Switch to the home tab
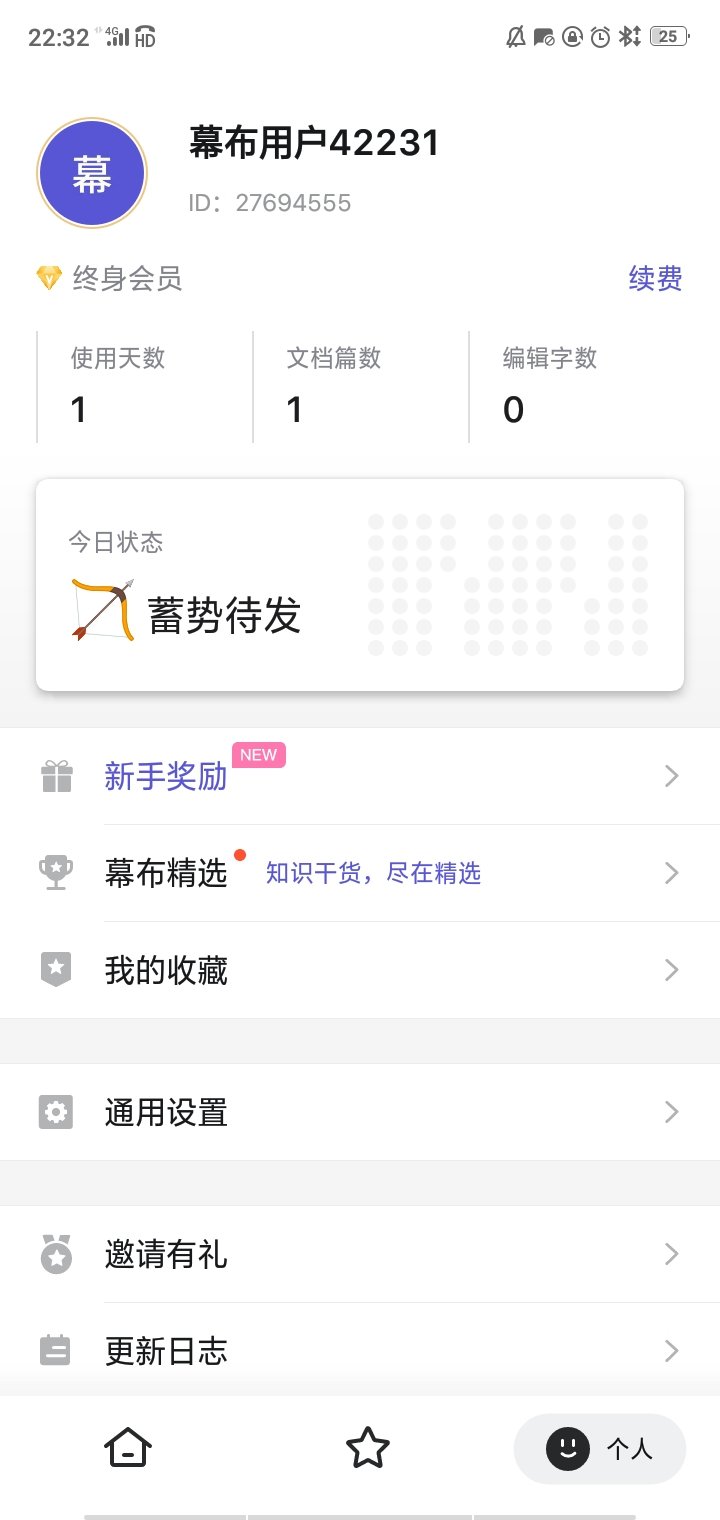 [x=128, y=1447]
